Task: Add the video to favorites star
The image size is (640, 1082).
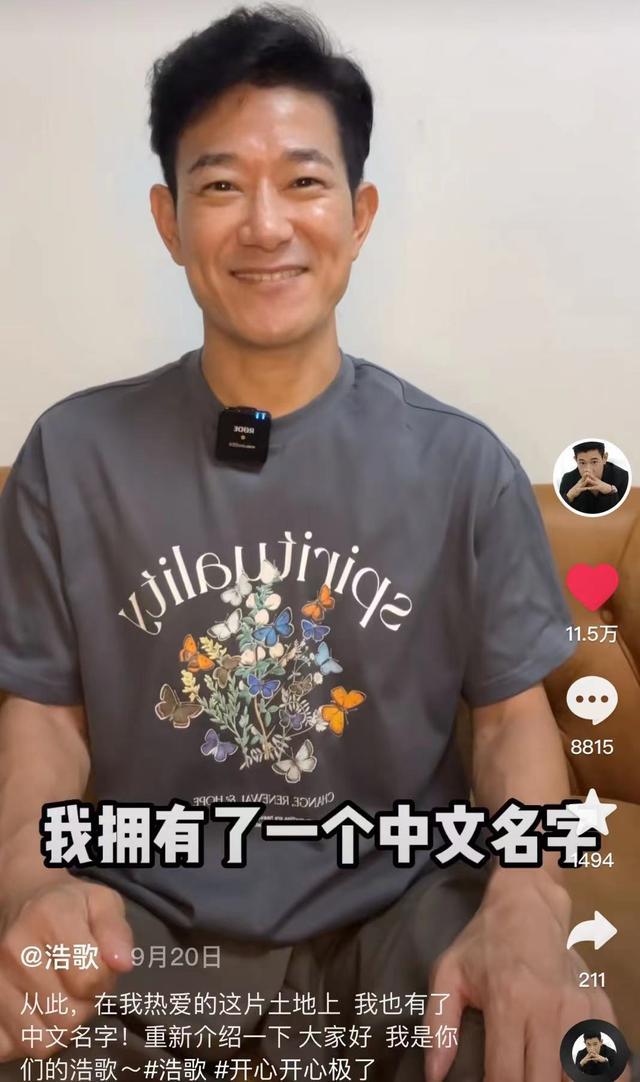Action: [x=592, y=812]
